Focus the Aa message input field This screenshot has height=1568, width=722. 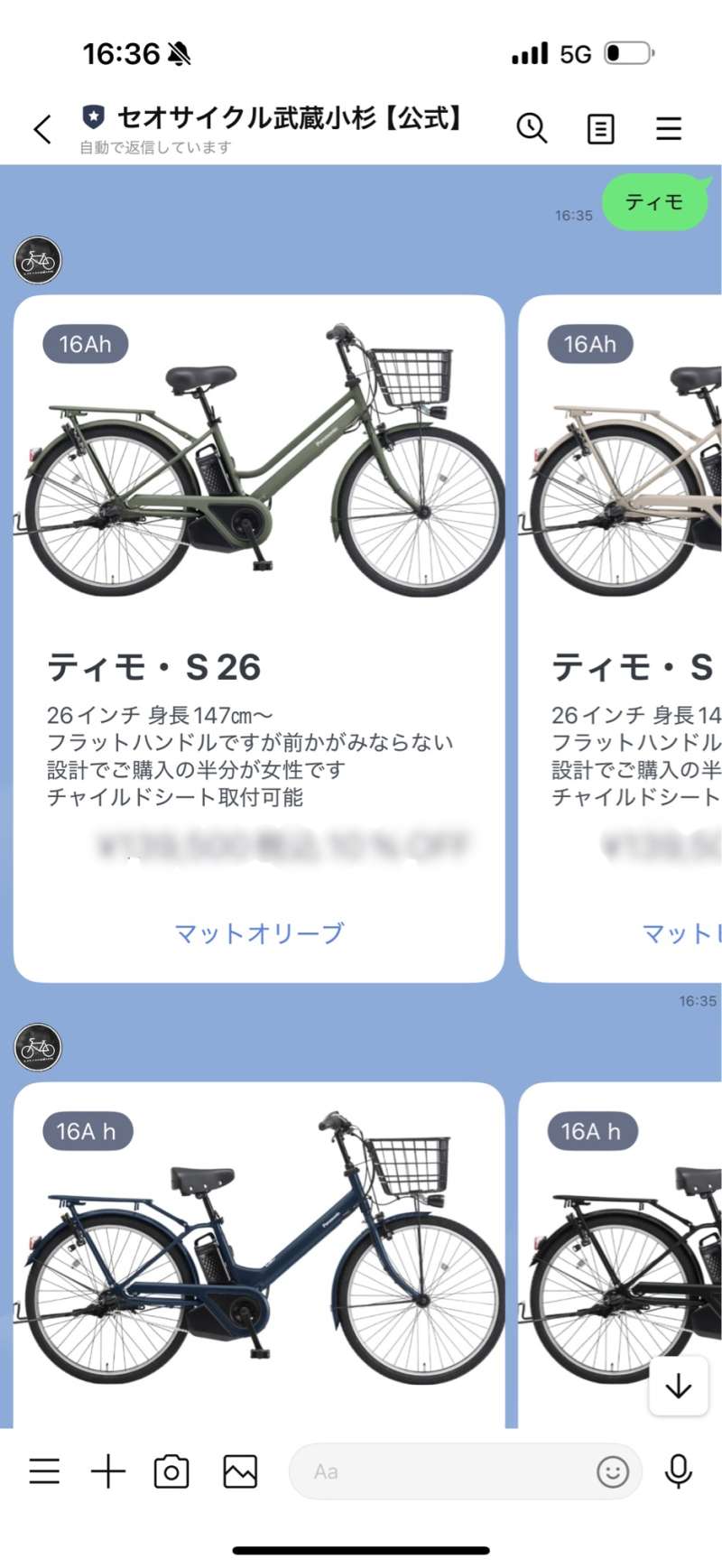click(442, 1471)
